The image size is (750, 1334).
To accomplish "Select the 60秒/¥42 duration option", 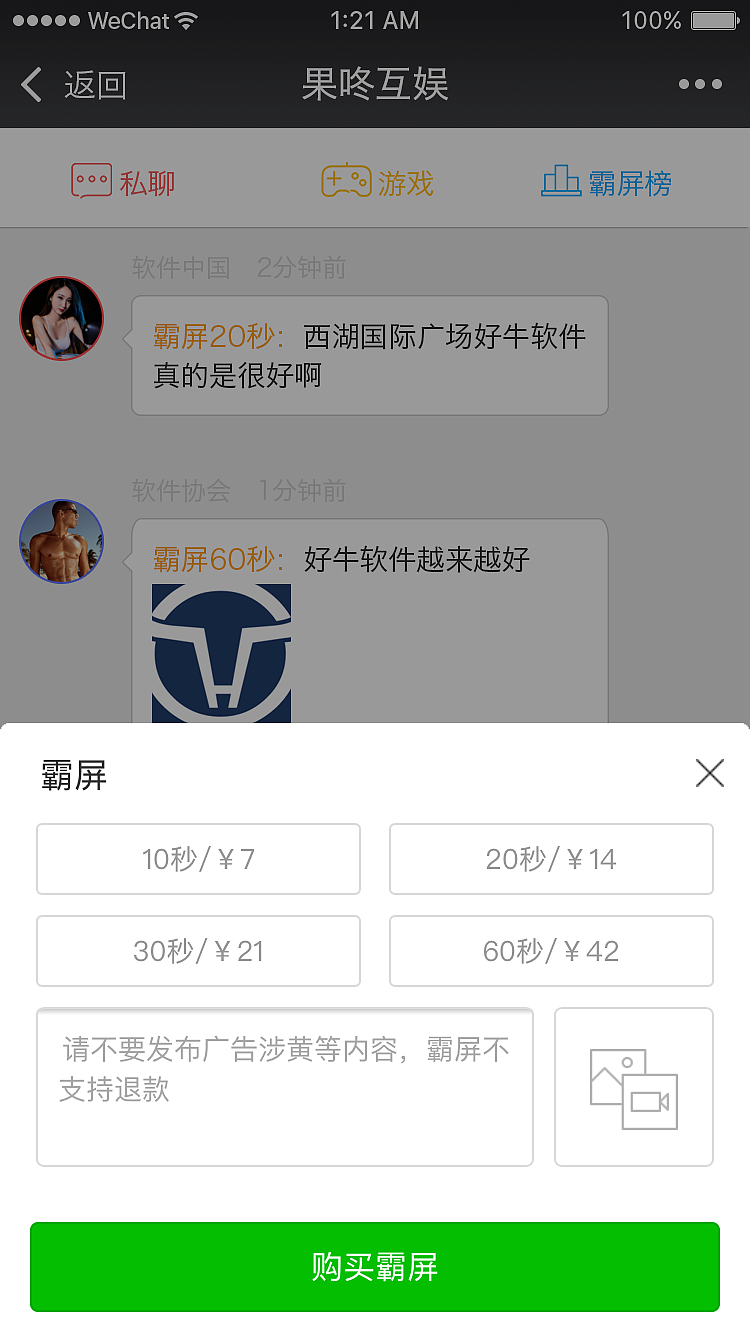I will [551, 951].
